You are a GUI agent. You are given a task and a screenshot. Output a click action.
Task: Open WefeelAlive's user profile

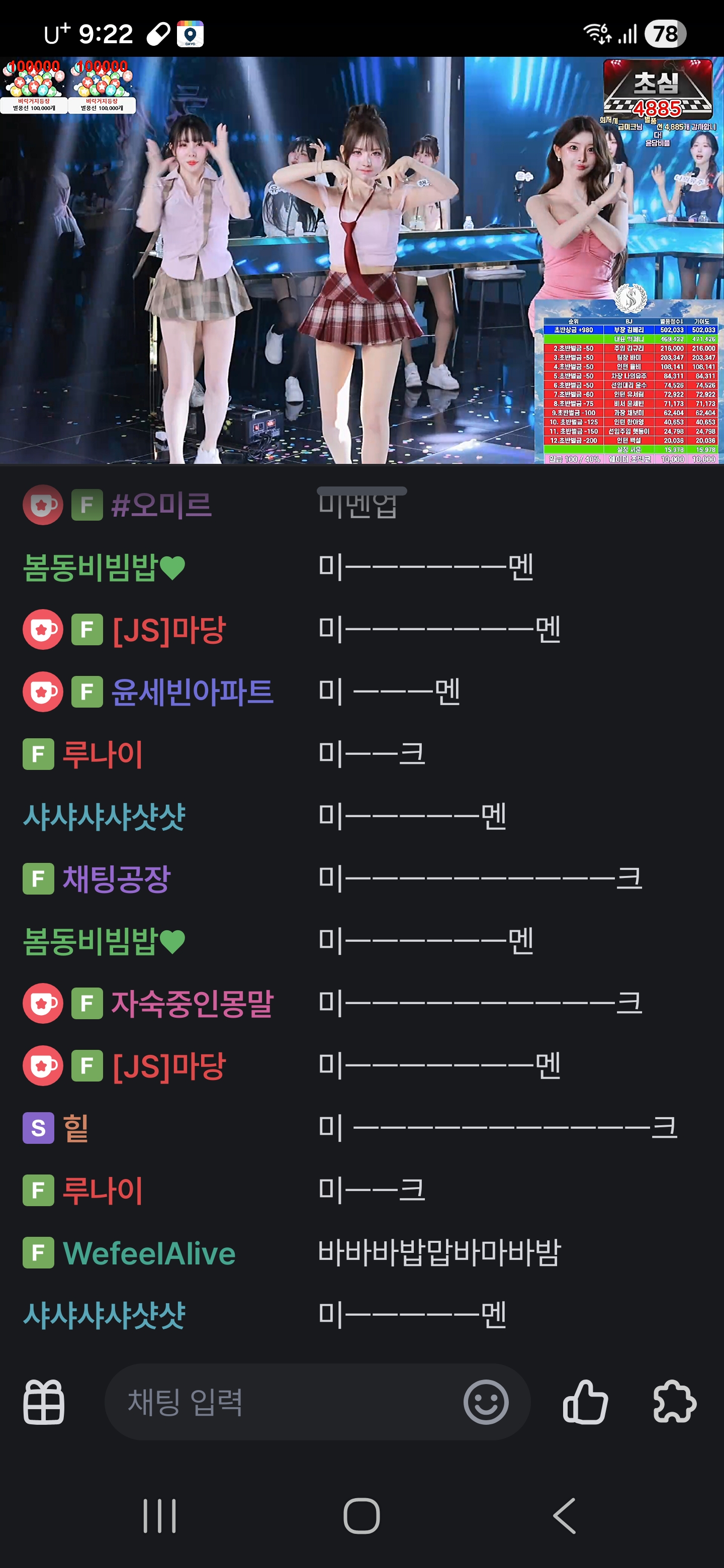[149, 1253]
